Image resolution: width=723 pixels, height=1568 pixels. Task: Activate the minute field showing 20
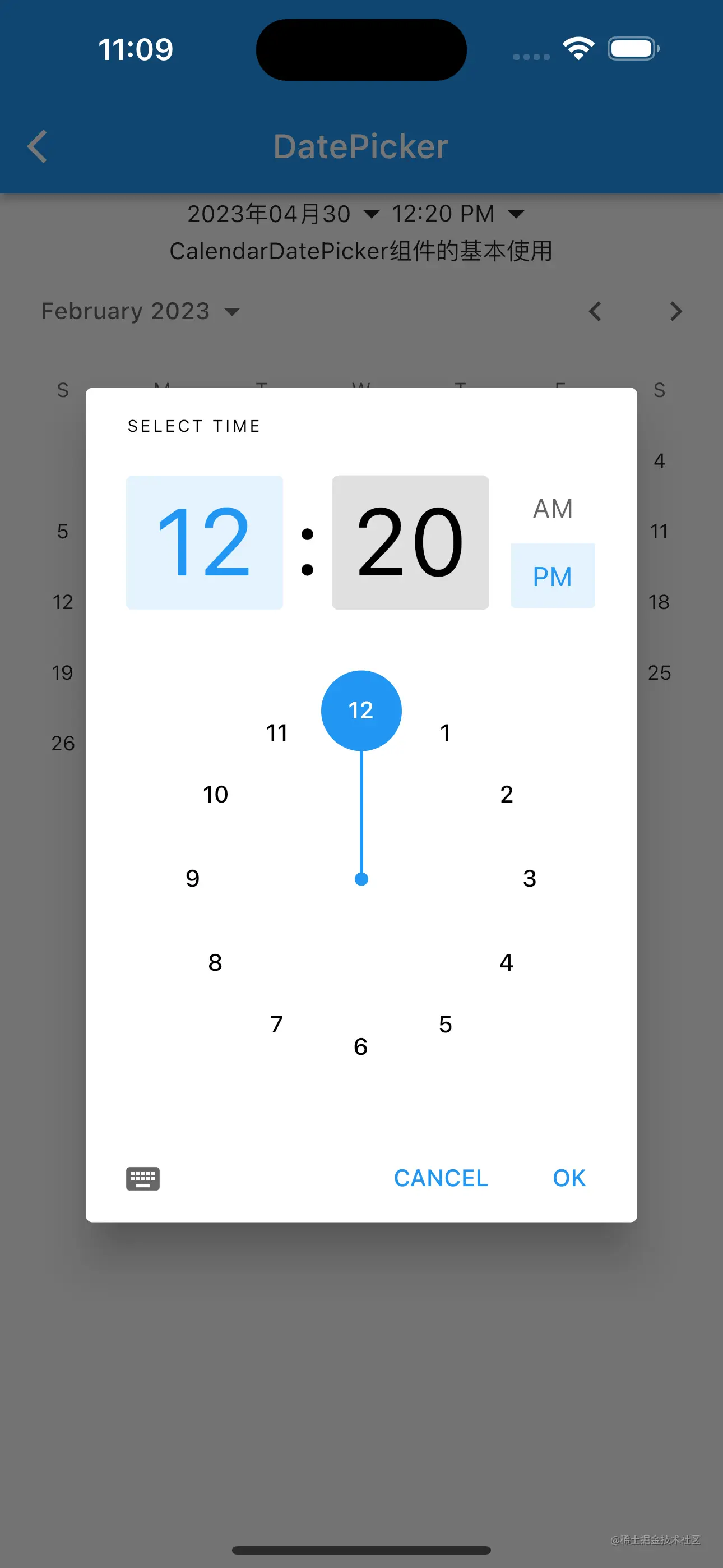tap(411, 542)
